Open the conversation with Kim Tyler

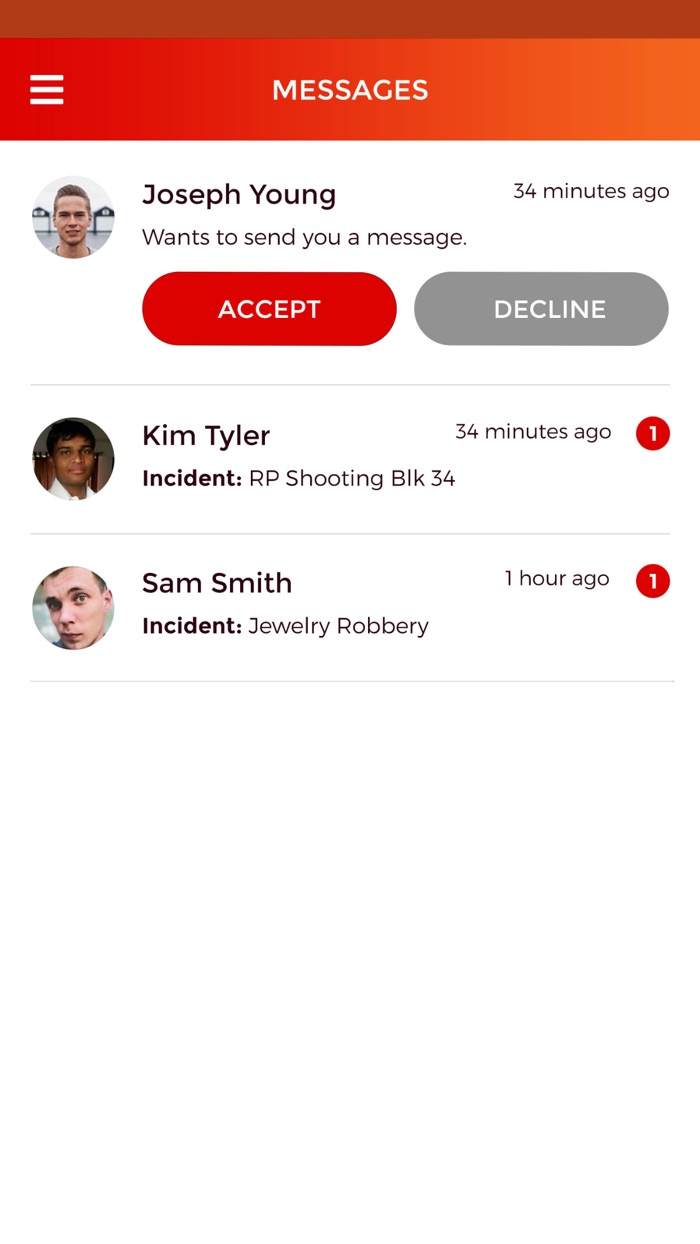pyautogui.click(x=350, y=459)
